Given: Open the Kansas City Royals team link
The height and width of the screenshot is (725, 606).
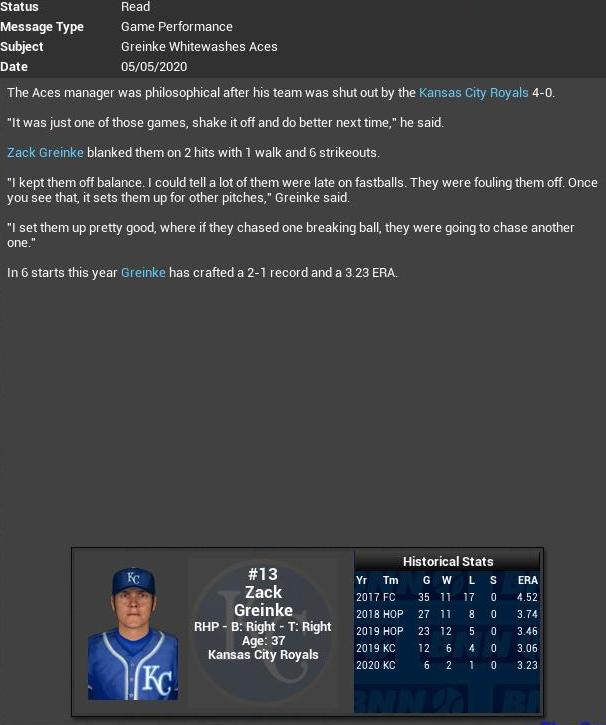Looking at the screenshot, I should 473,93.
